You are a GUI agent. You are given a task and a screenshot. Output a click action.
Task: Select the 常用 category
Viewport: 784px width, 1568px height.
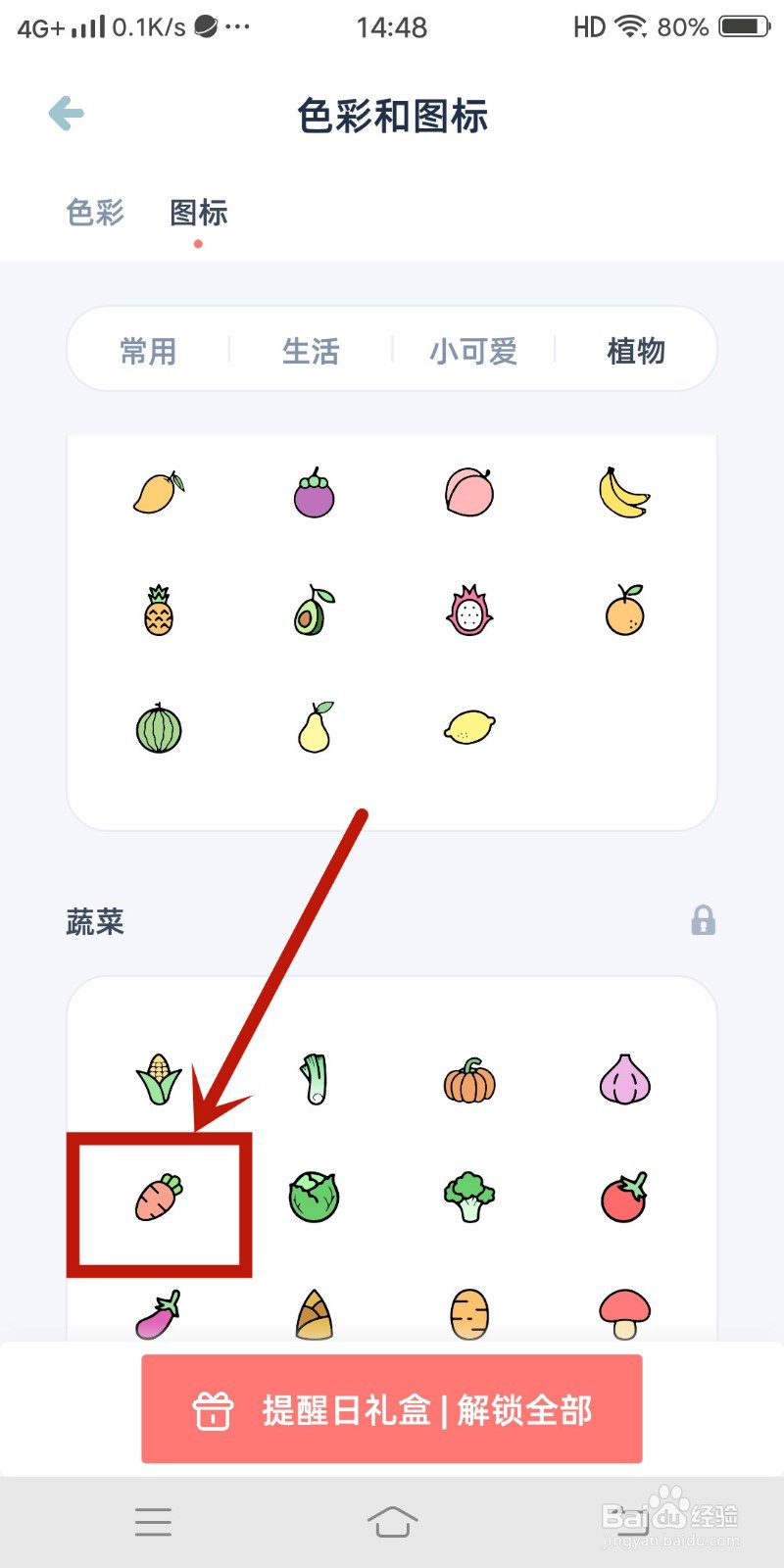click(147, 349)
